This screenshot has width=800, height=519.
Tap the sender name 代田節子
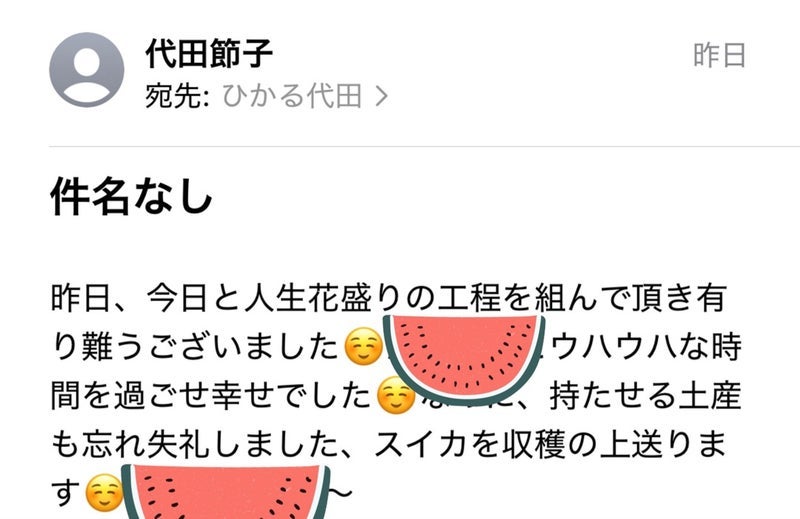click(209, 51)
